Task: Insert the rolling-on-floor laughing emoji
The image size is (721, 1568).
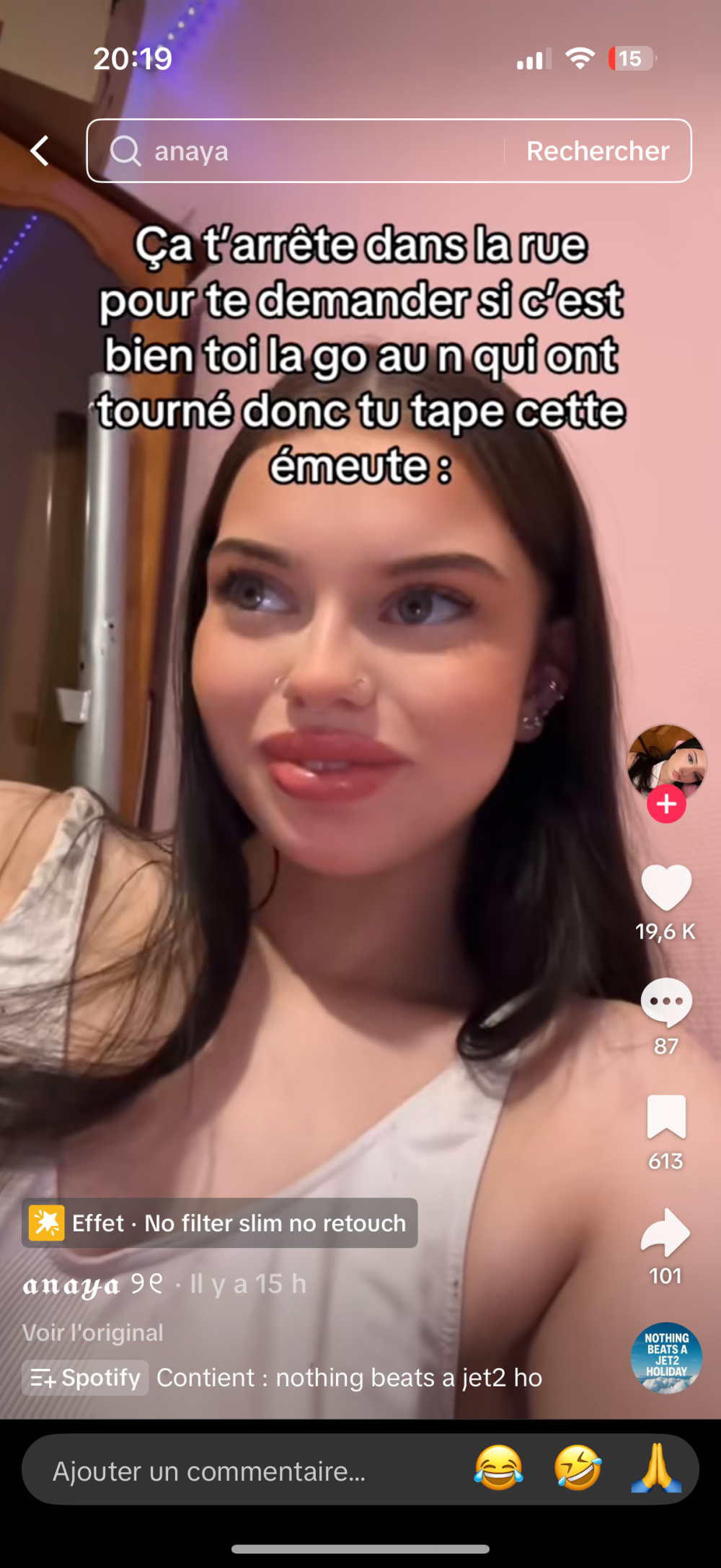Action: 578,1469
